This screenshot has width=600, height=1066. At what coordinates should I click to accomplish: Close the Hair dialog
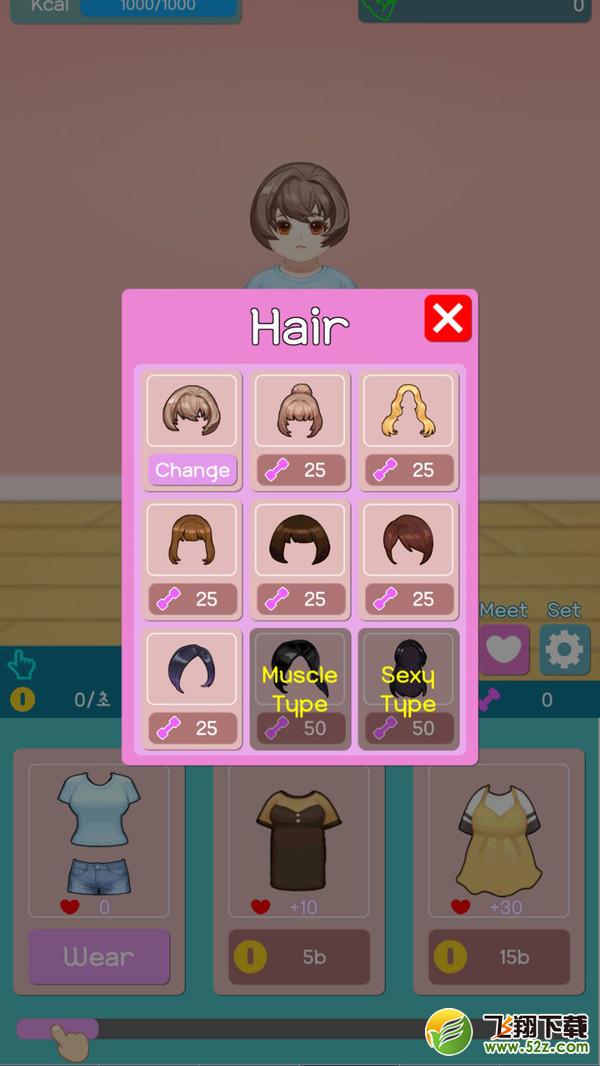pos(448,318)
